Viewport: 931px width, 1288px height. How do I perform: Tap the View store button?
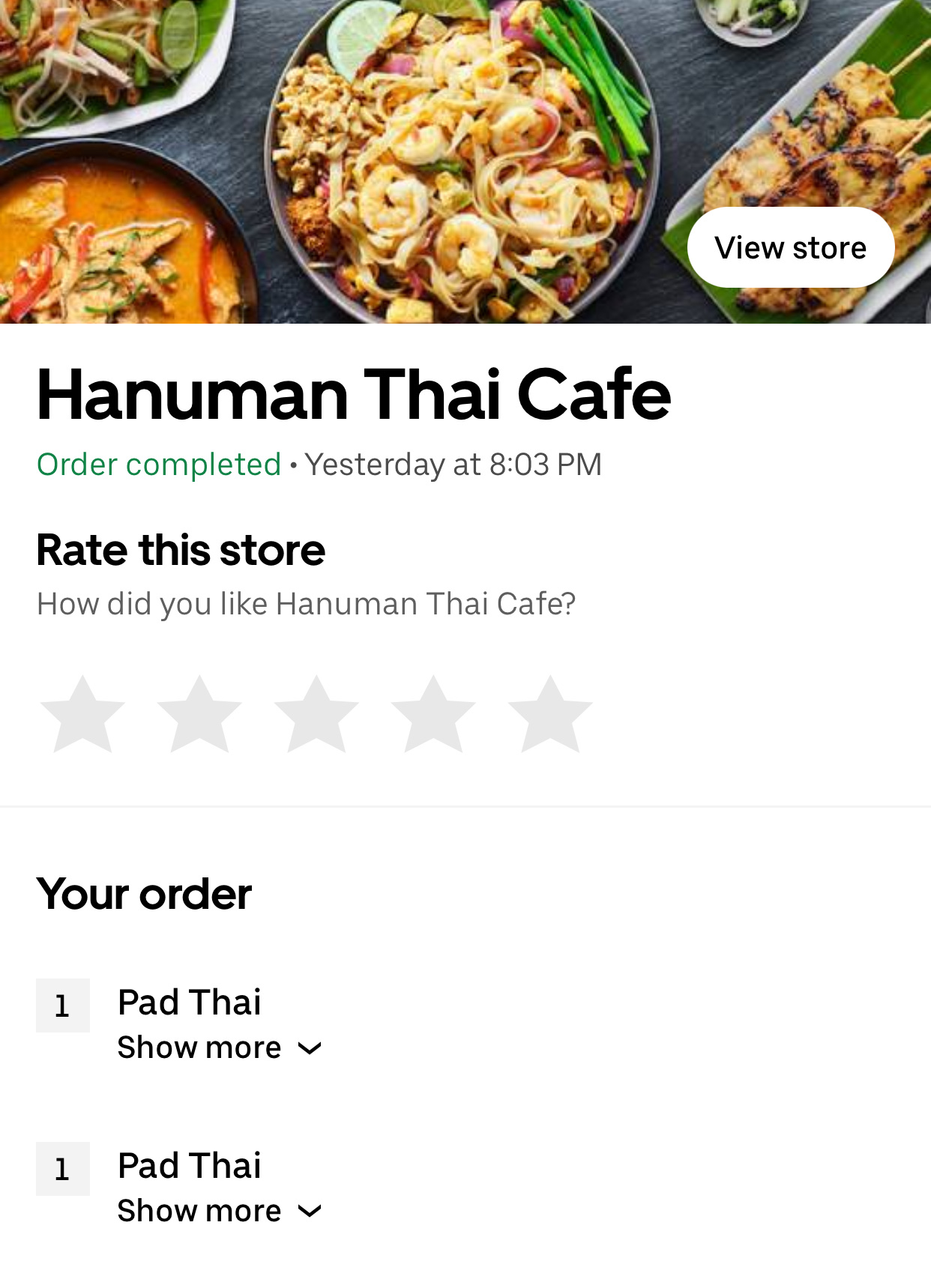pyautogui.click(x=790, y=248)
